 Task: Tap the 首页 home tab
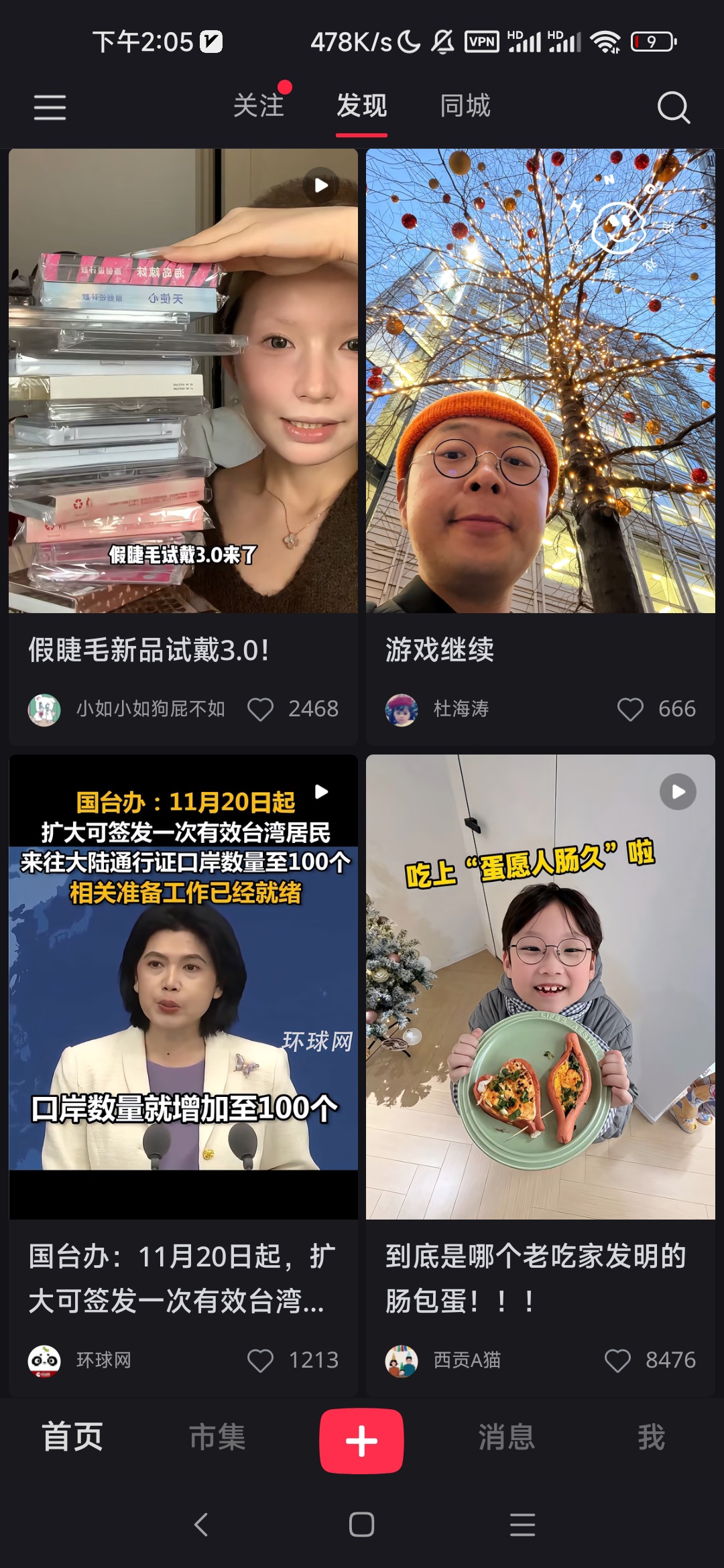coord(72,1437)
